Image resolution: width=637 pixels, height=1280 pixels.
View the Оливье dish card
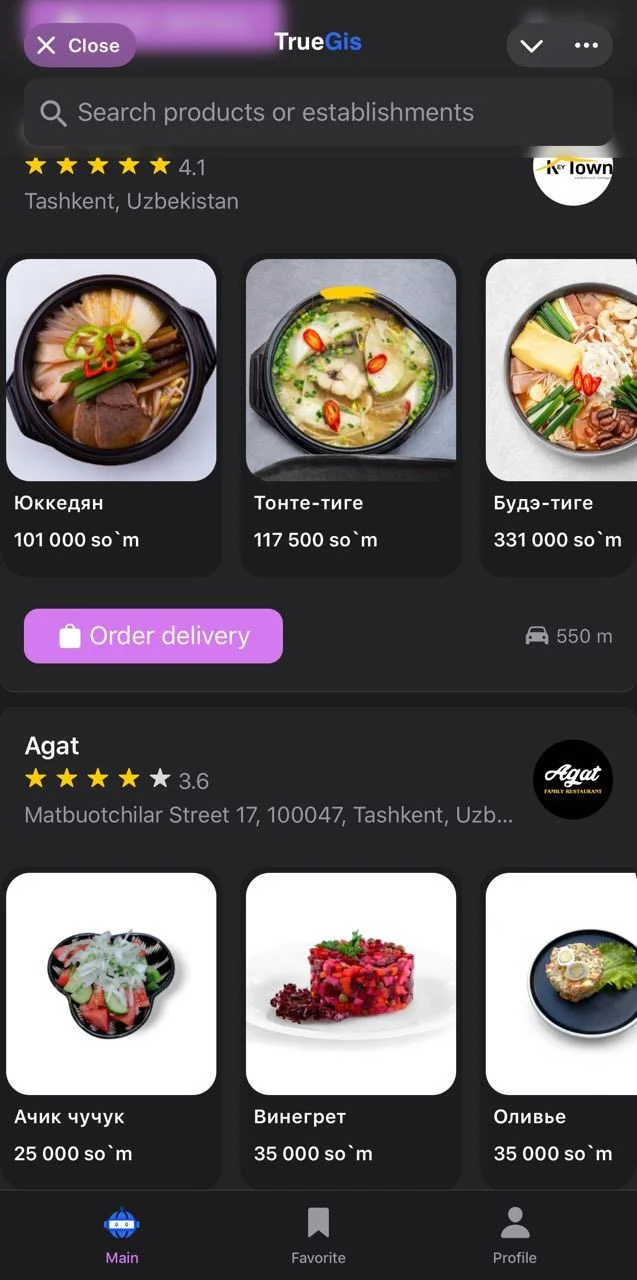pyautogui.click(x=559, y=1028)
